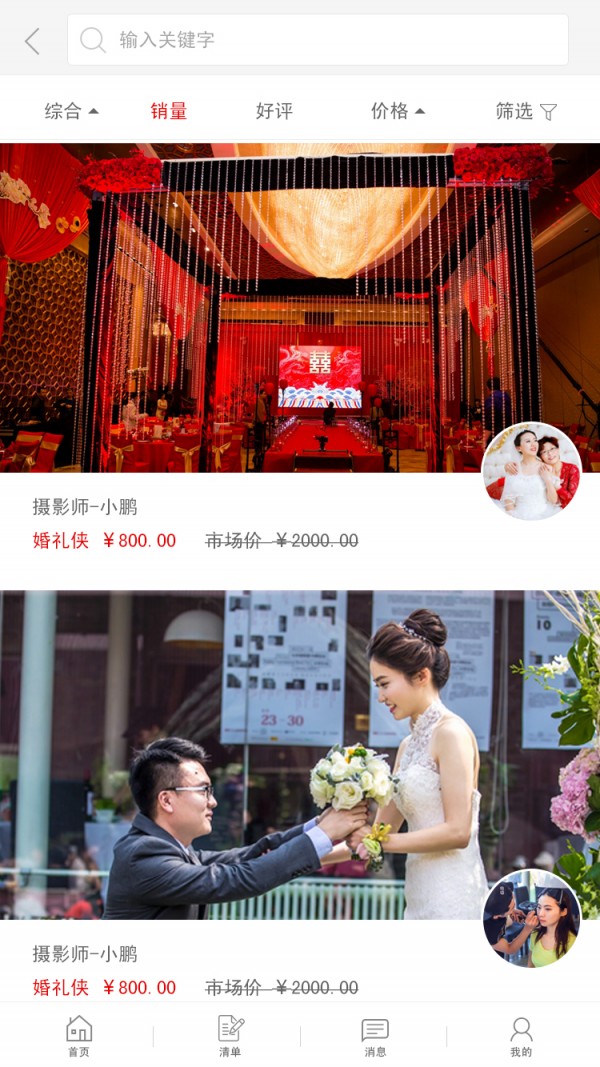Select the 销量 sorting tab

[x=169, y=111]
